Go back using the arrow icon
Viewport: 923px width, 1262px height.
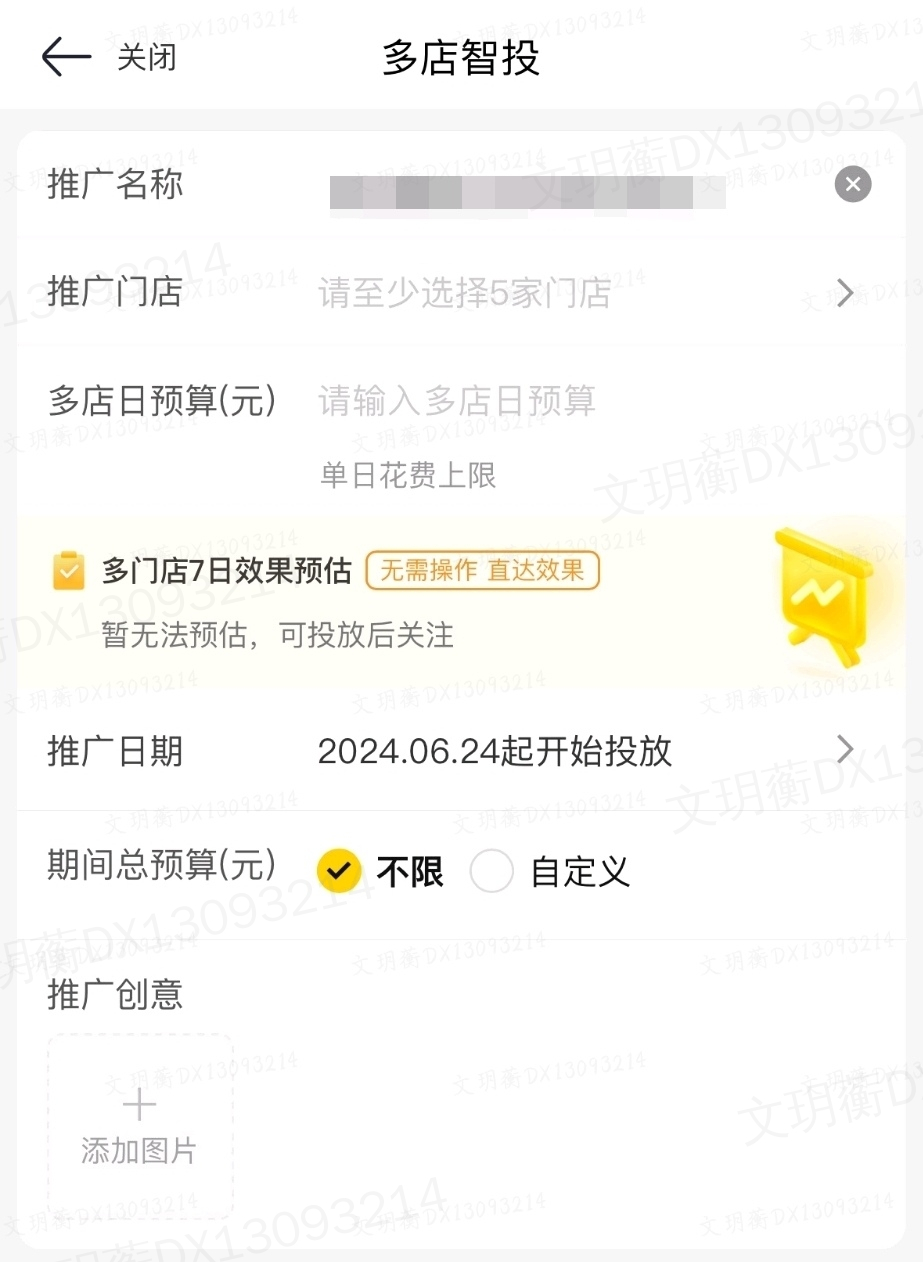click(66, 57)
